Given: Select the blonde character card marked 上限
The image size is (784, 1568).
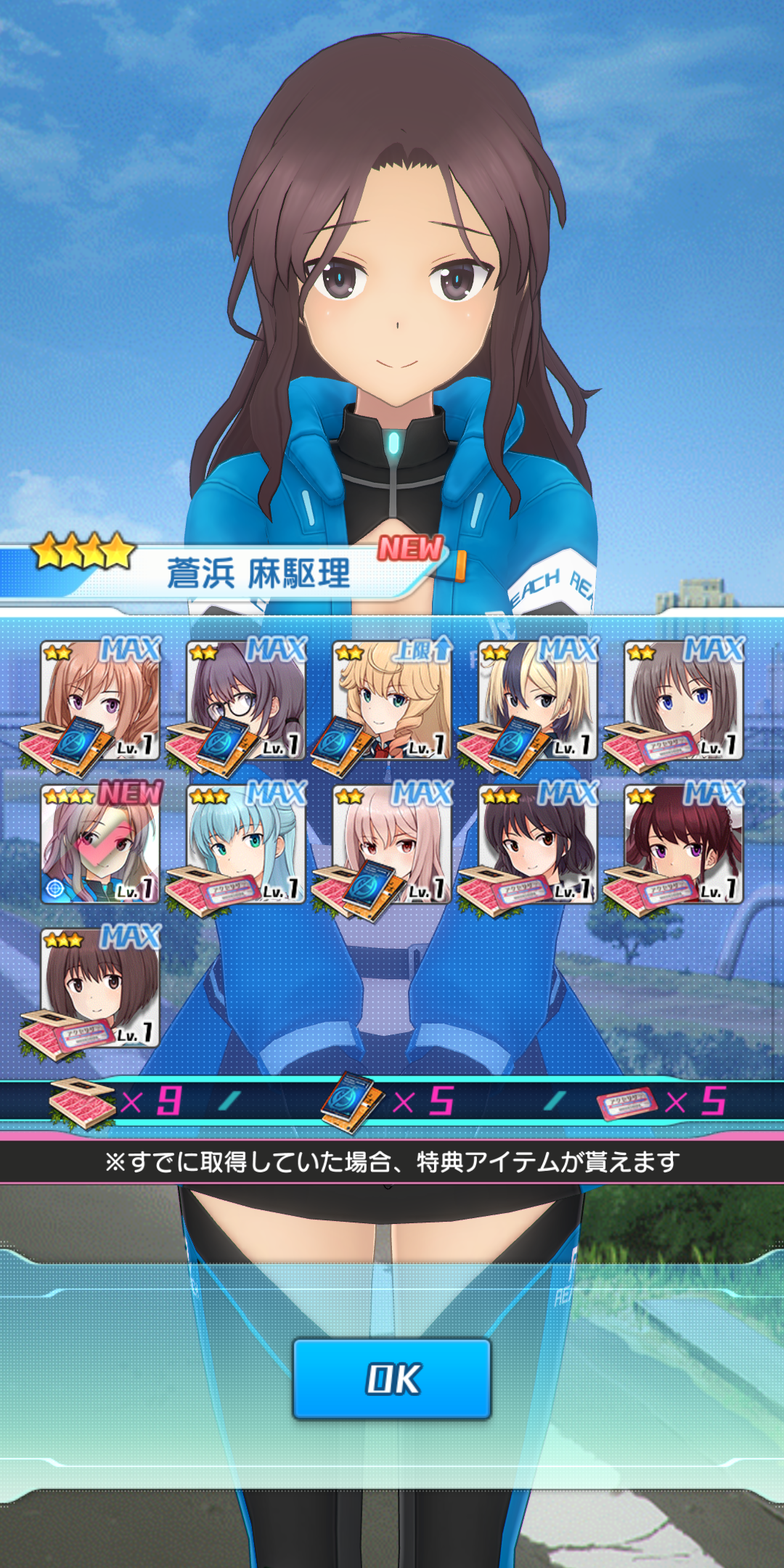Looking at the screenshot, I should 392,701.
